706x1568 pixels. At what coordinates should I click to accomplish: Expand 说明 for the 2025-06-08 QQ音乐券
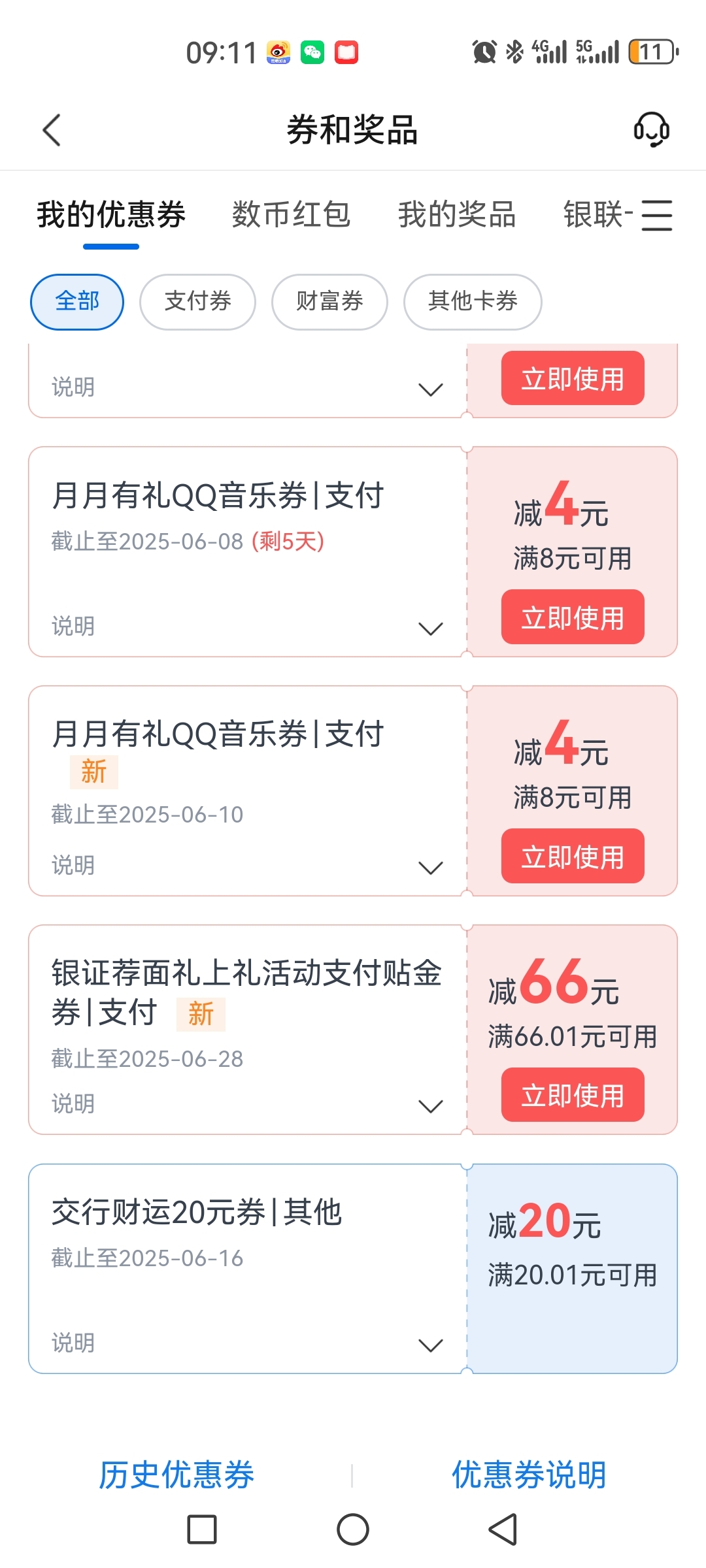click(430, 629)
